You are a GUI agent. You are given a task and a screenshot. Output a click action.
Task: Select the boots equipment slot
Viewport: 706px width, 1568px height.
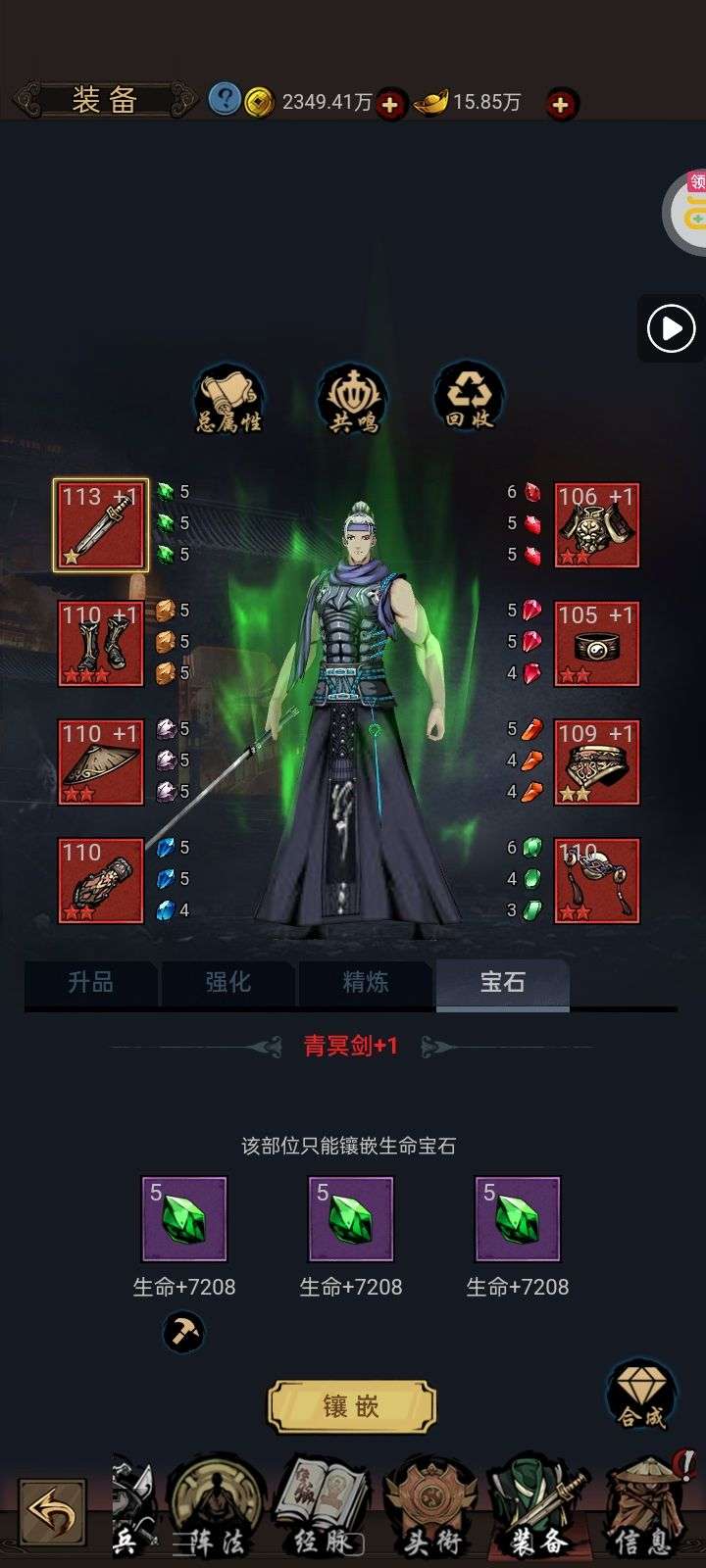click(101, 644)
